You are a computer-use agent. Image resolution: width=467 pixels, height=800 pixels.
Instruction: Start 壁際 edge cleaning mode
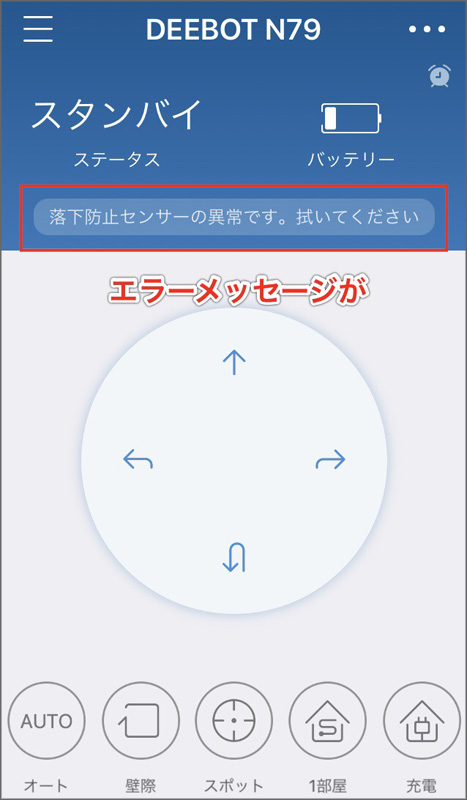tap(141, 721)
